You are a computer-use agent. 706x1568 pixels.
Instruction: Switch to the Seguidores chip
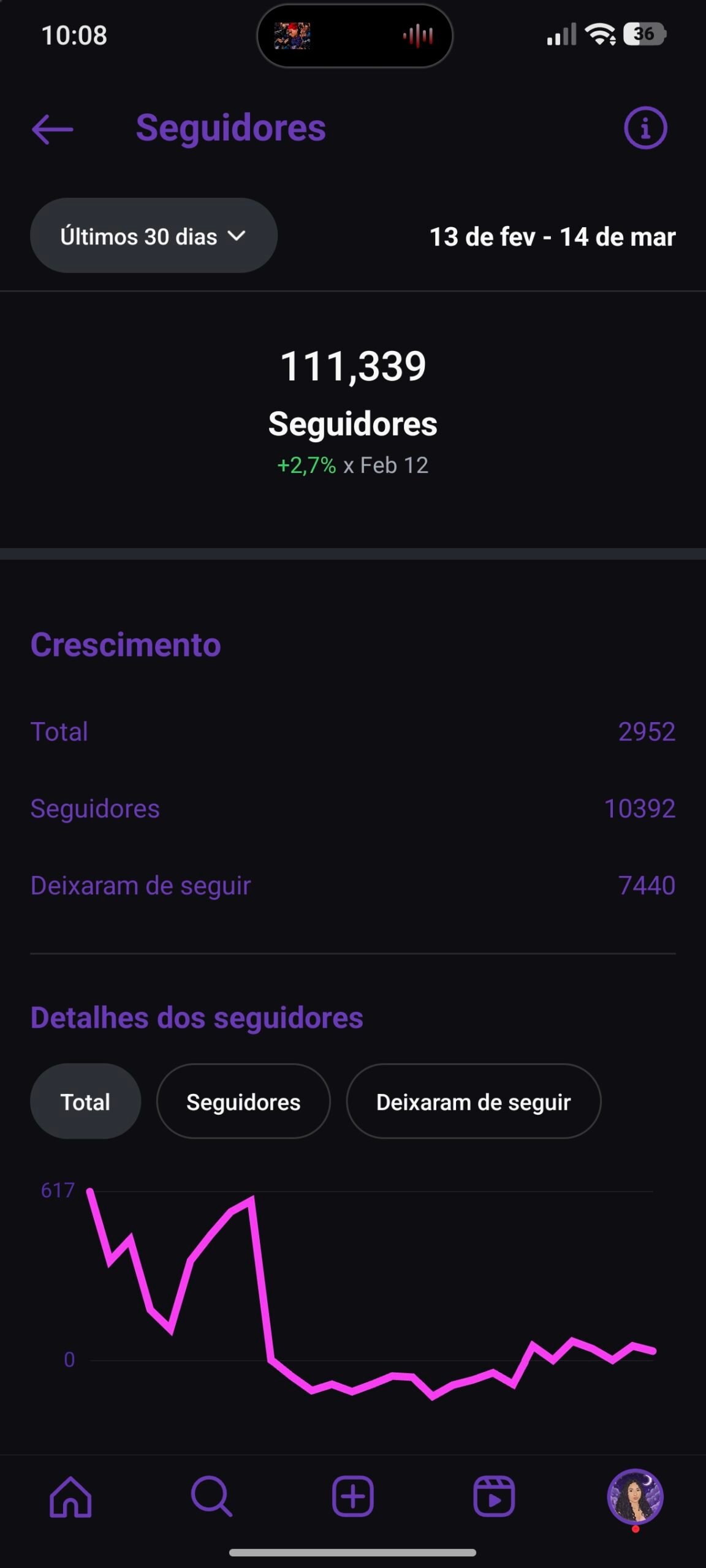coord(243,1102)
